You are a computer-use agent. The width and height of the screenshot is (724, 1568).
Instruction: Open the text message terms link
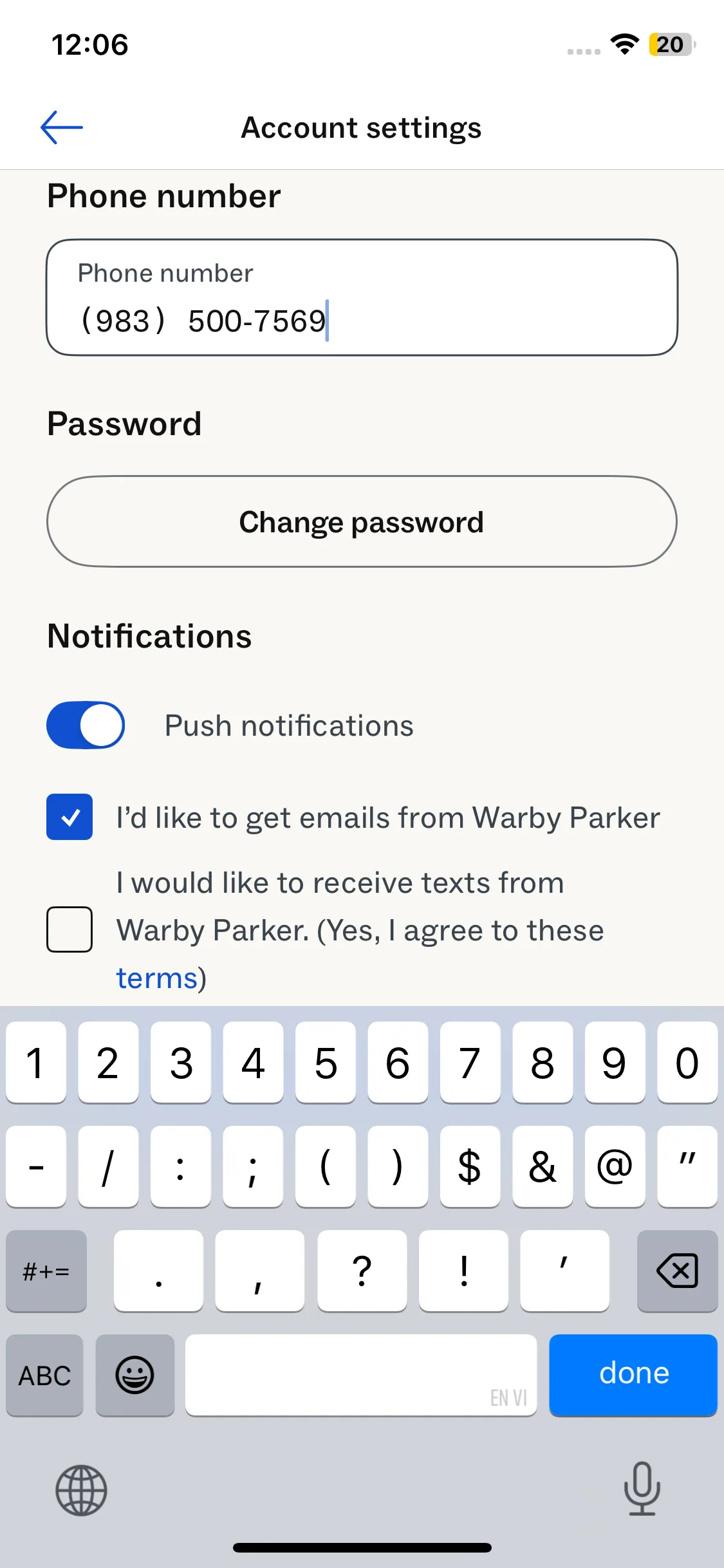point(156,978)
